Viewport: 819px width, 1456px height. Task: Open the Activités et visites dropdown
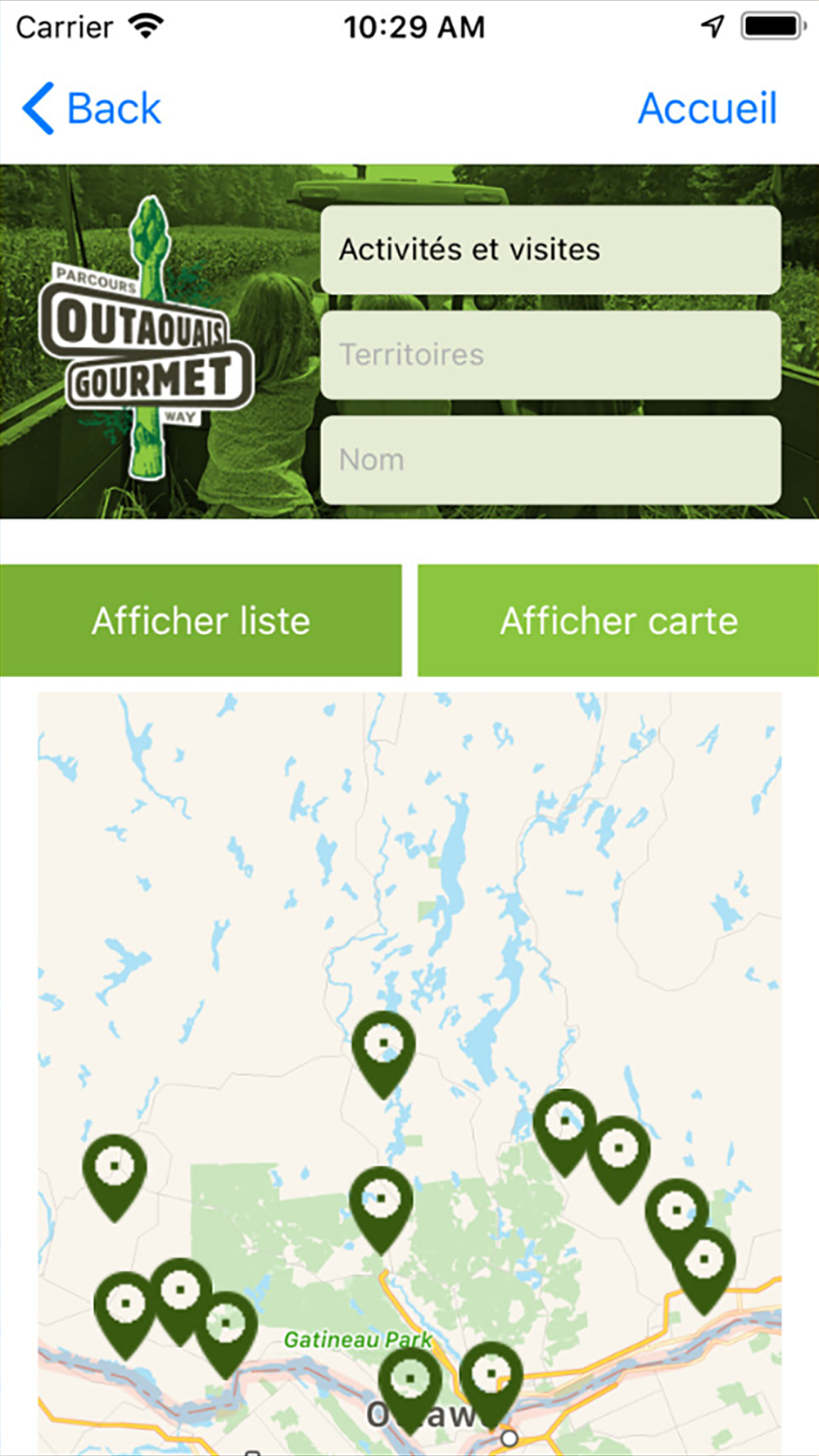tap(550, 250)
